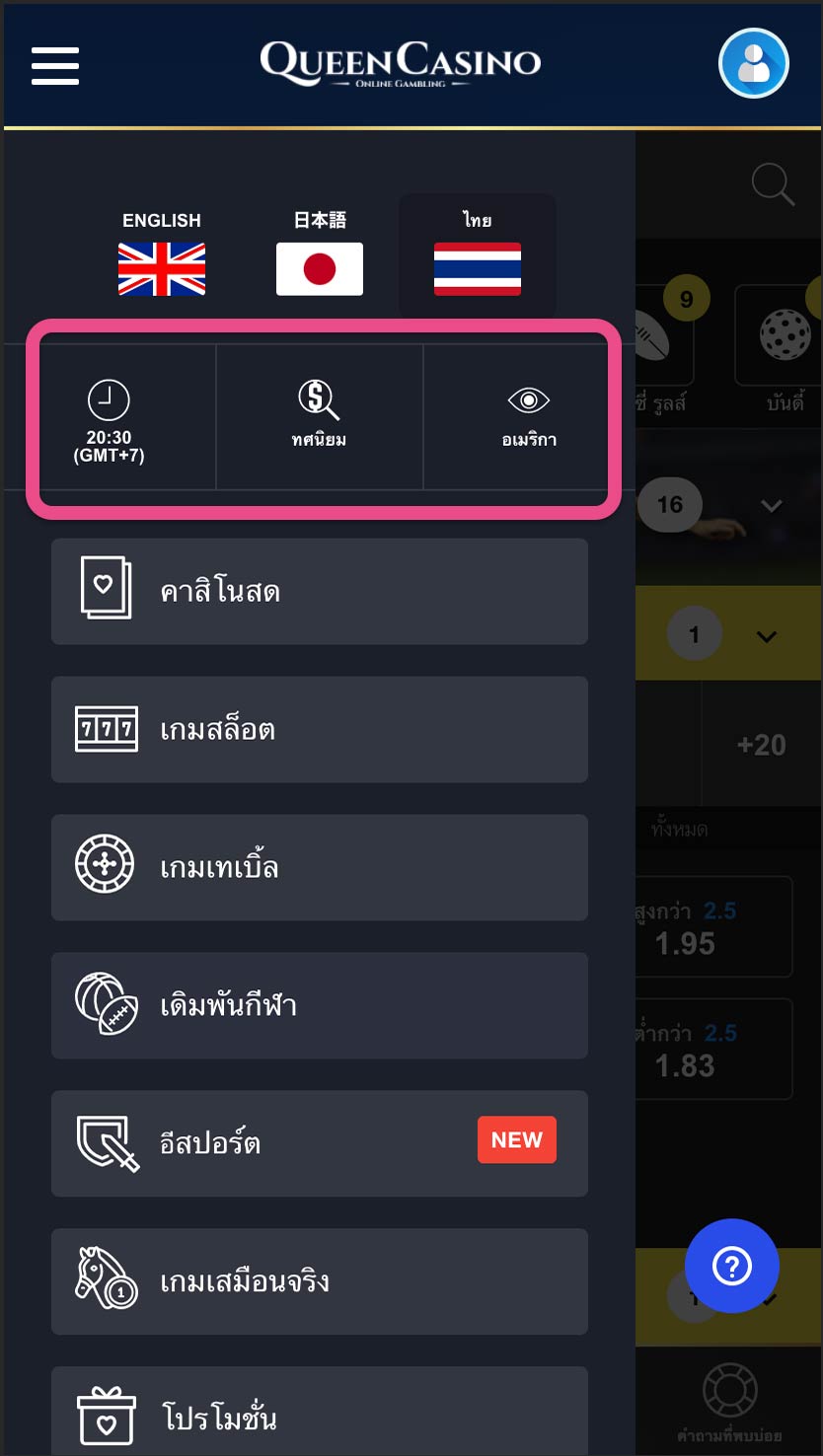This screenshot has height=1456, width=823.
Task: Open the search magnifier icon
Action: (x=773, y=184)
